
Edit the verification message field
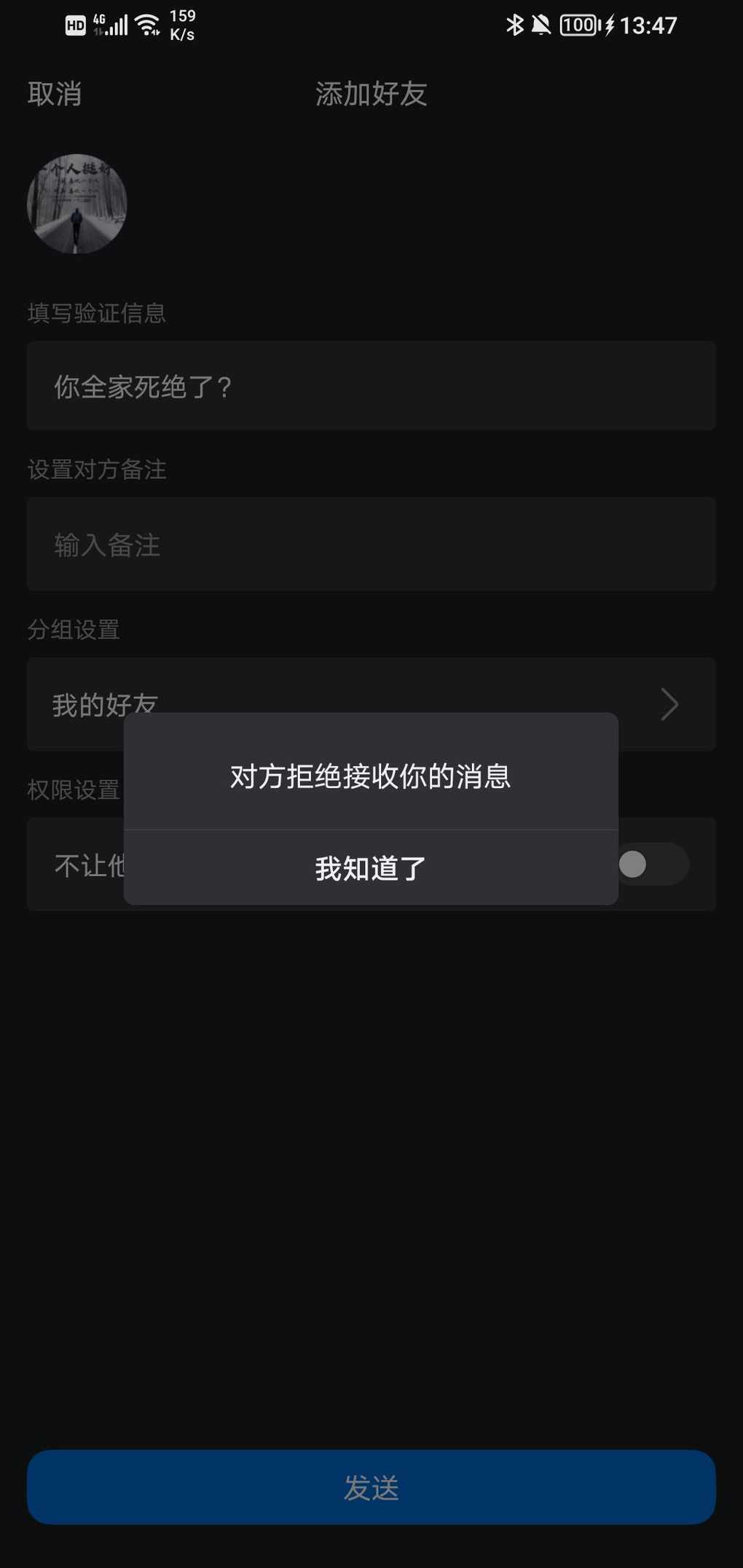click(x=371, y=386)
